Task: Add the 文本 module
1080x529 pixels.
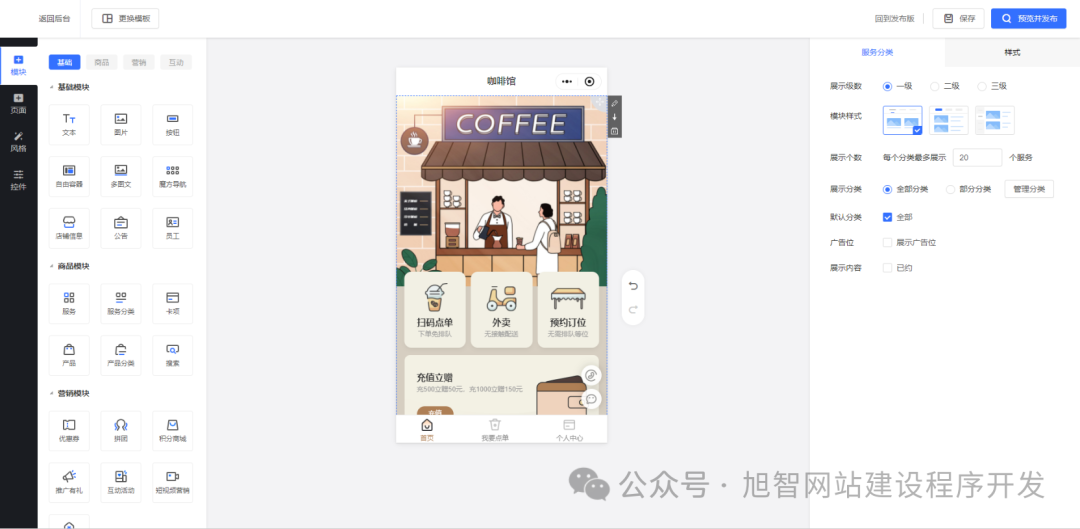Action: pyautogui.click(x=69, y=124)
